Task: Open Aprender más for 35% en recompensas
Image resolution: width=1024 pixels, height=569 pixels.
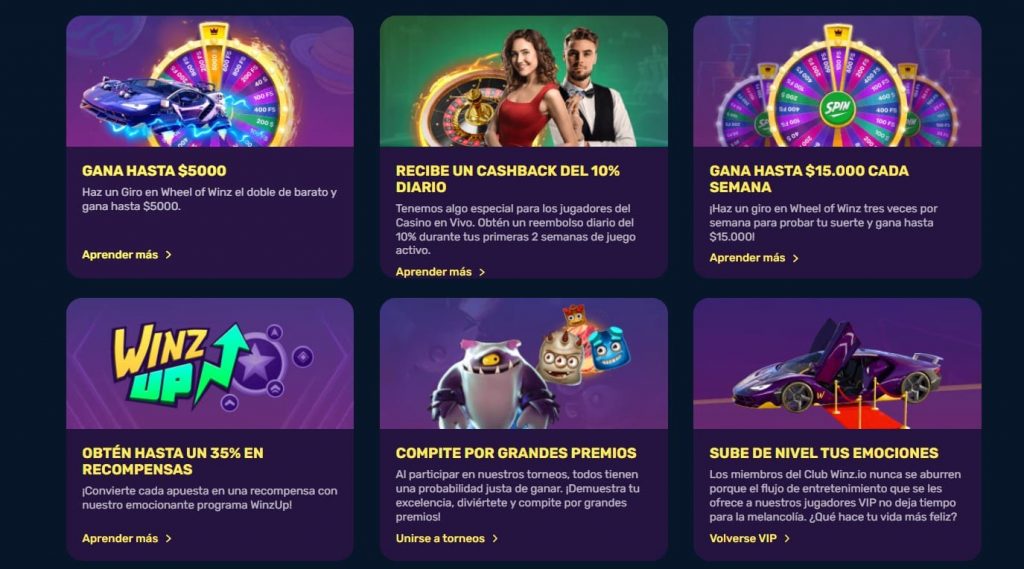Action: pos(126,539)
